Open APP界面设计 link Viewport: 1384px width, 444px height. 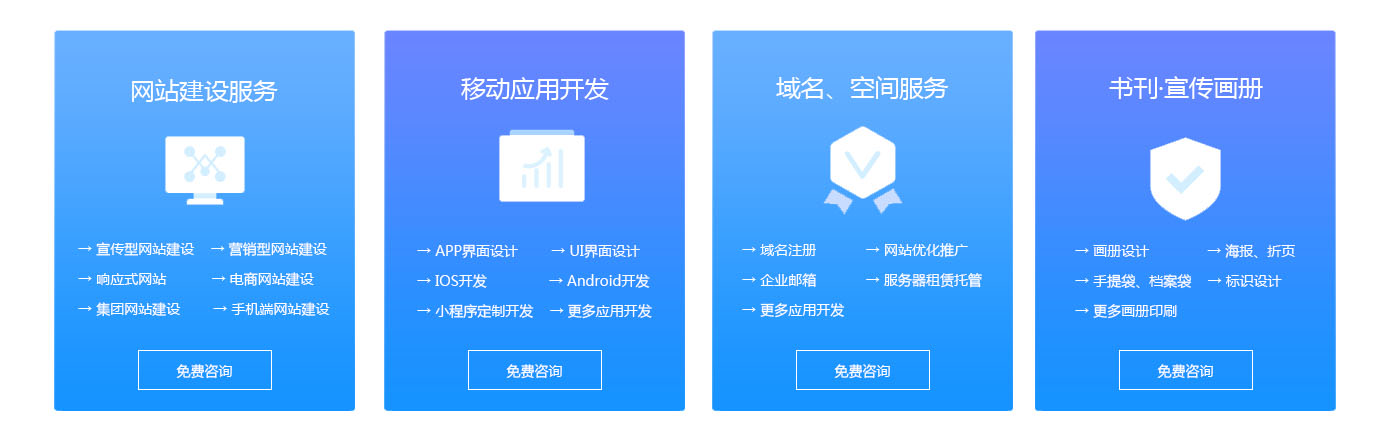coord(476,251)
